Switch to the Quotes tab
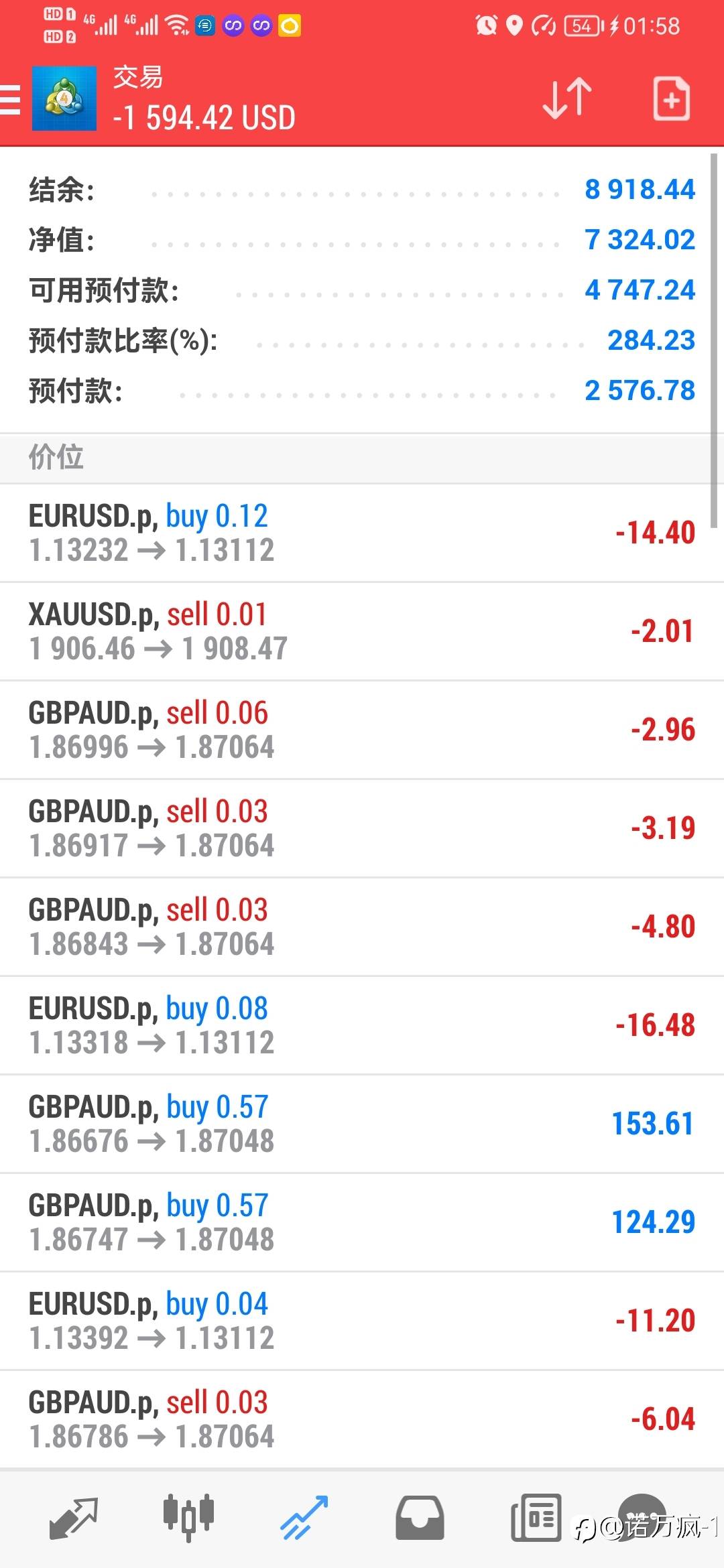Image resolution: width=724 pixels, height=1568 pixels. click(x=73, y=1518)
